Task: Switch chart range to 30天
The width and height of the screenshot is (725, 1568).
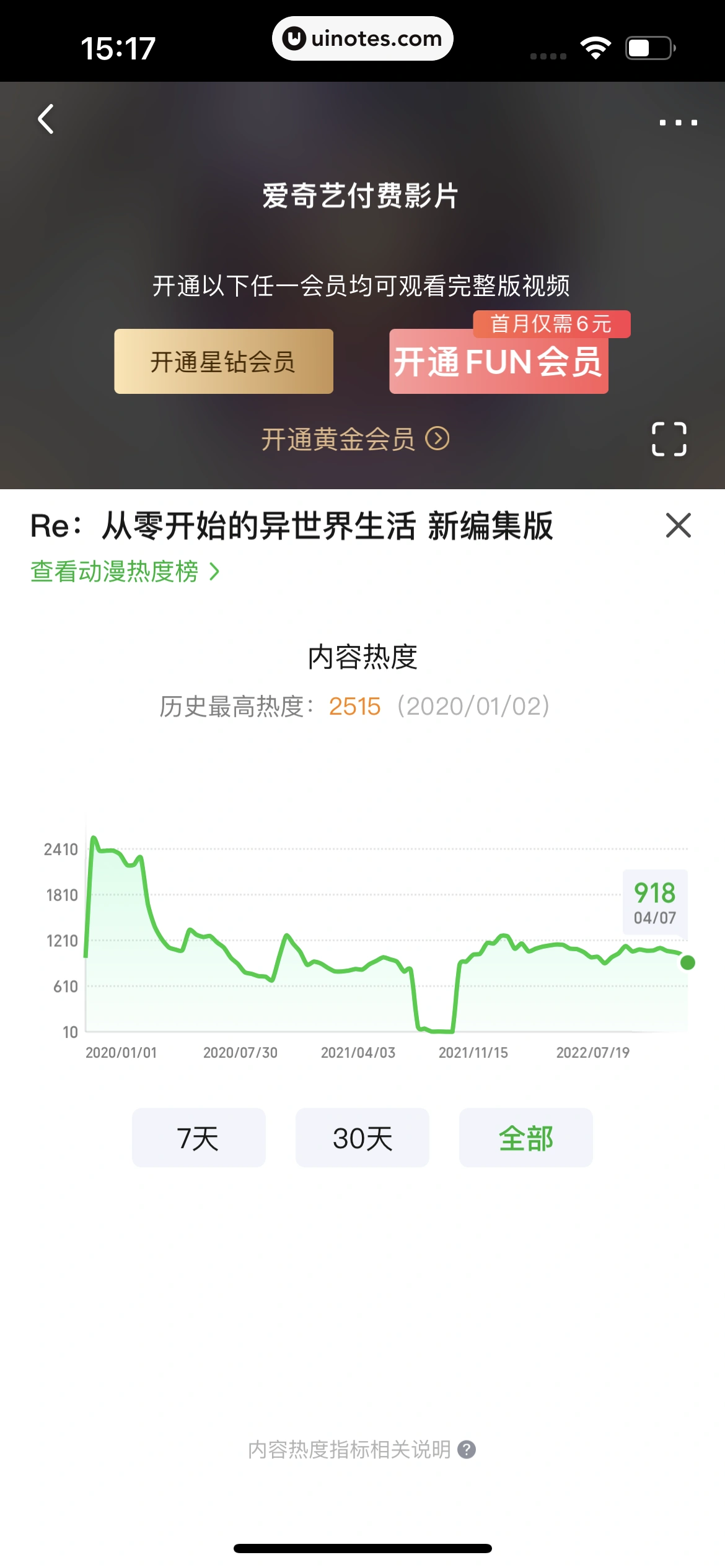Action: tap(362, 1138)
